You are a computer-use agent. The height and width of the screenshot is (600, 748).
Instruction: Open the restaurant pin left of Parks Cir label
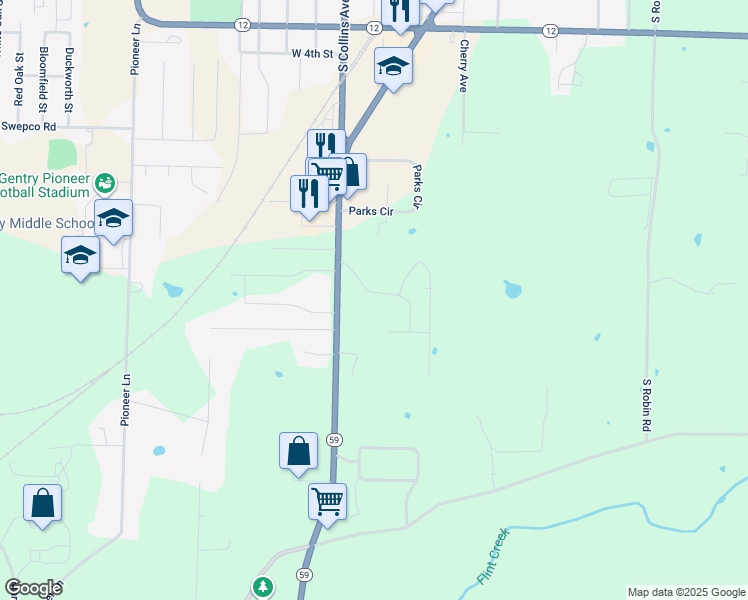click(309, 192)
